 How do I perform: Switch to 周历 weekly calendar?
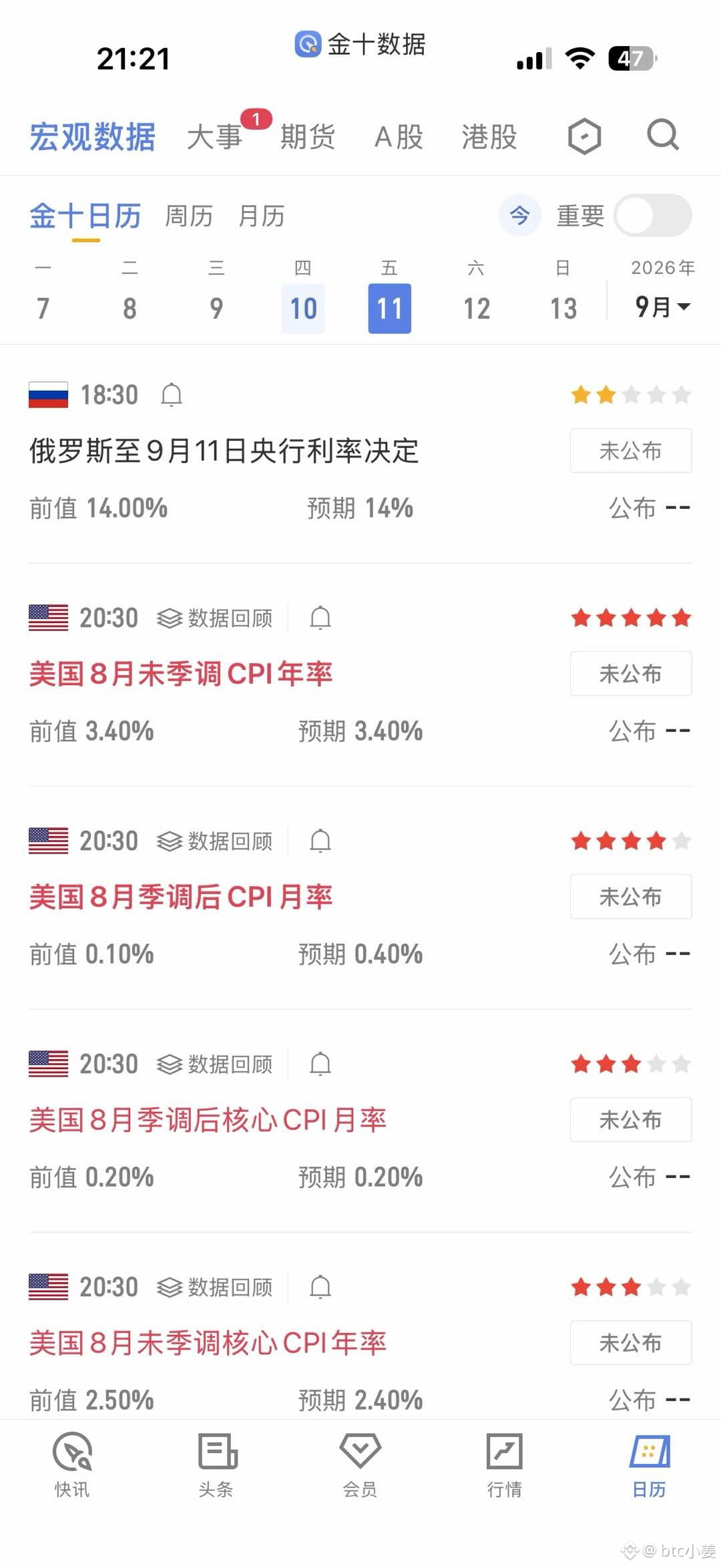pos(189,216)
